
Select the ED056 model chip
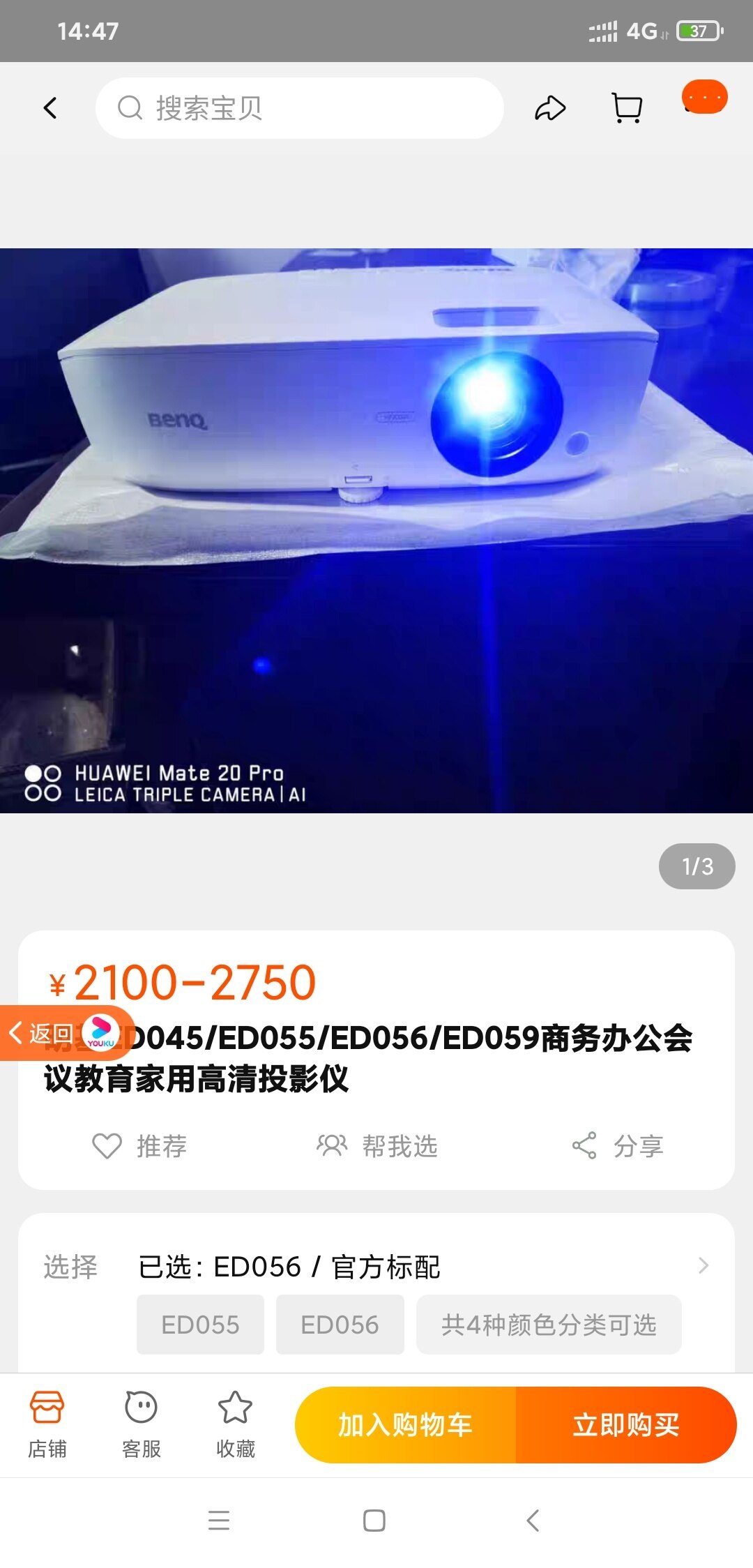pyautogui.click(x=340, y=1325)
